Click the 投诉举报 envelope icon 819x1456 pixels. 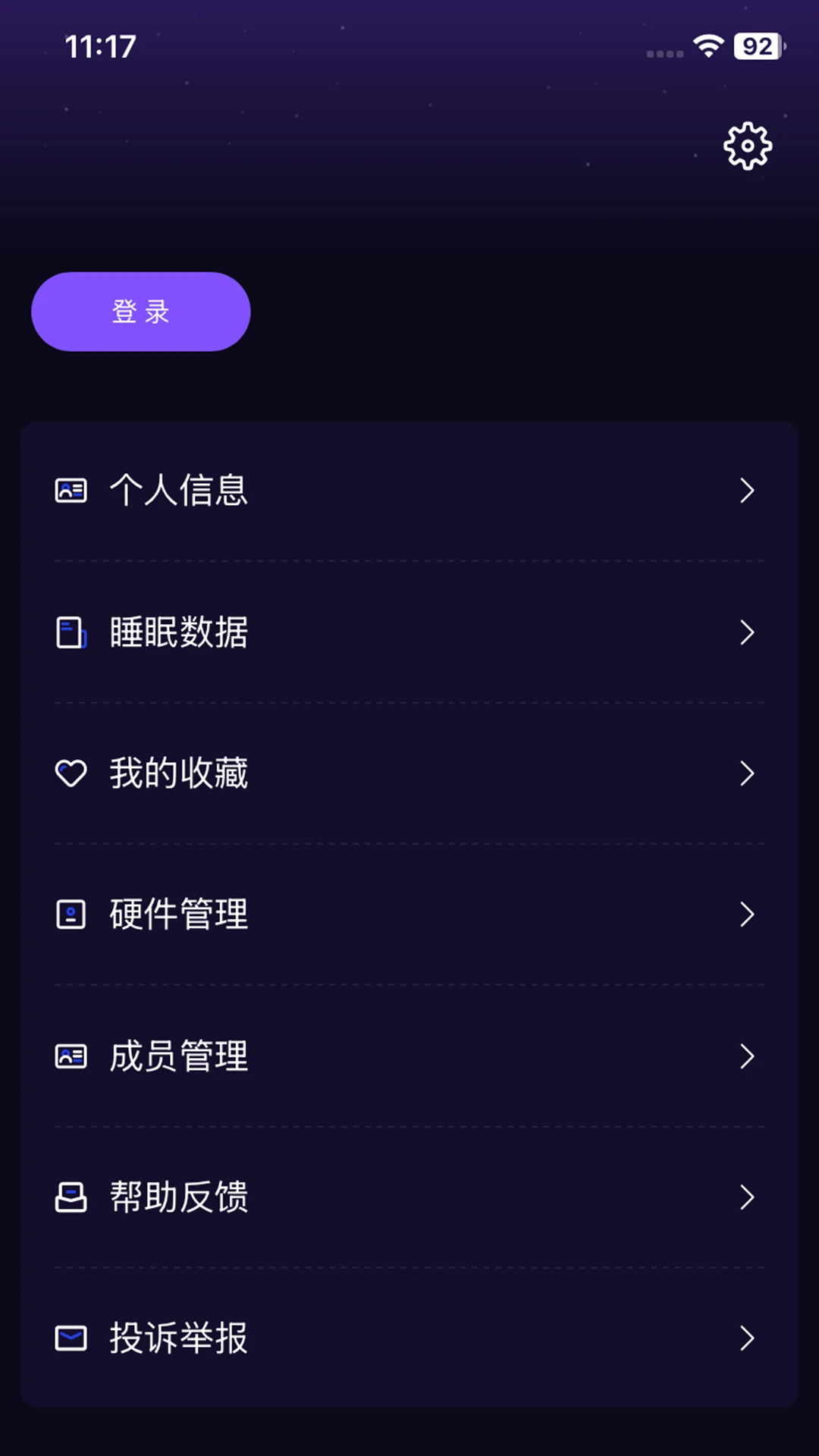point(71,1338)
